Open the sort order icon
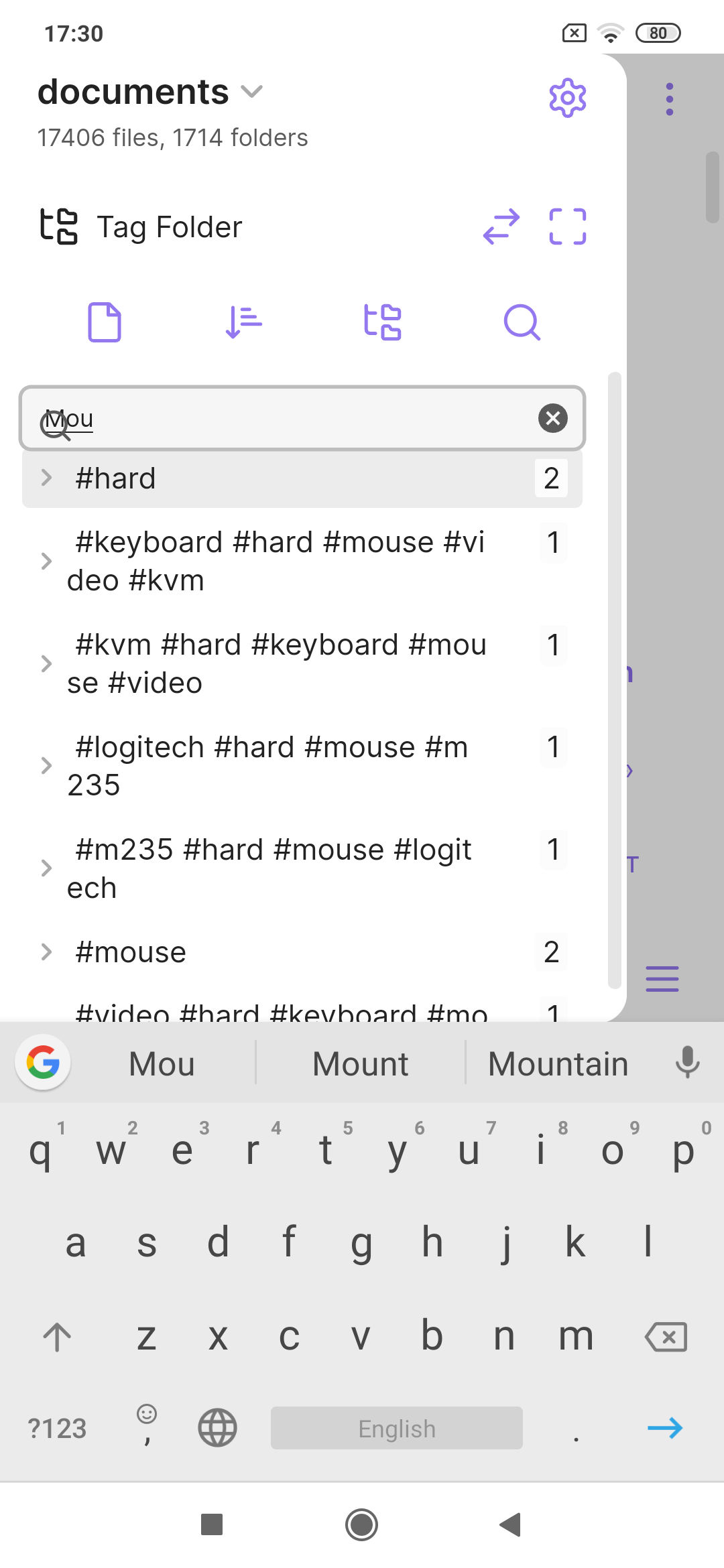 tap(243, 322)
